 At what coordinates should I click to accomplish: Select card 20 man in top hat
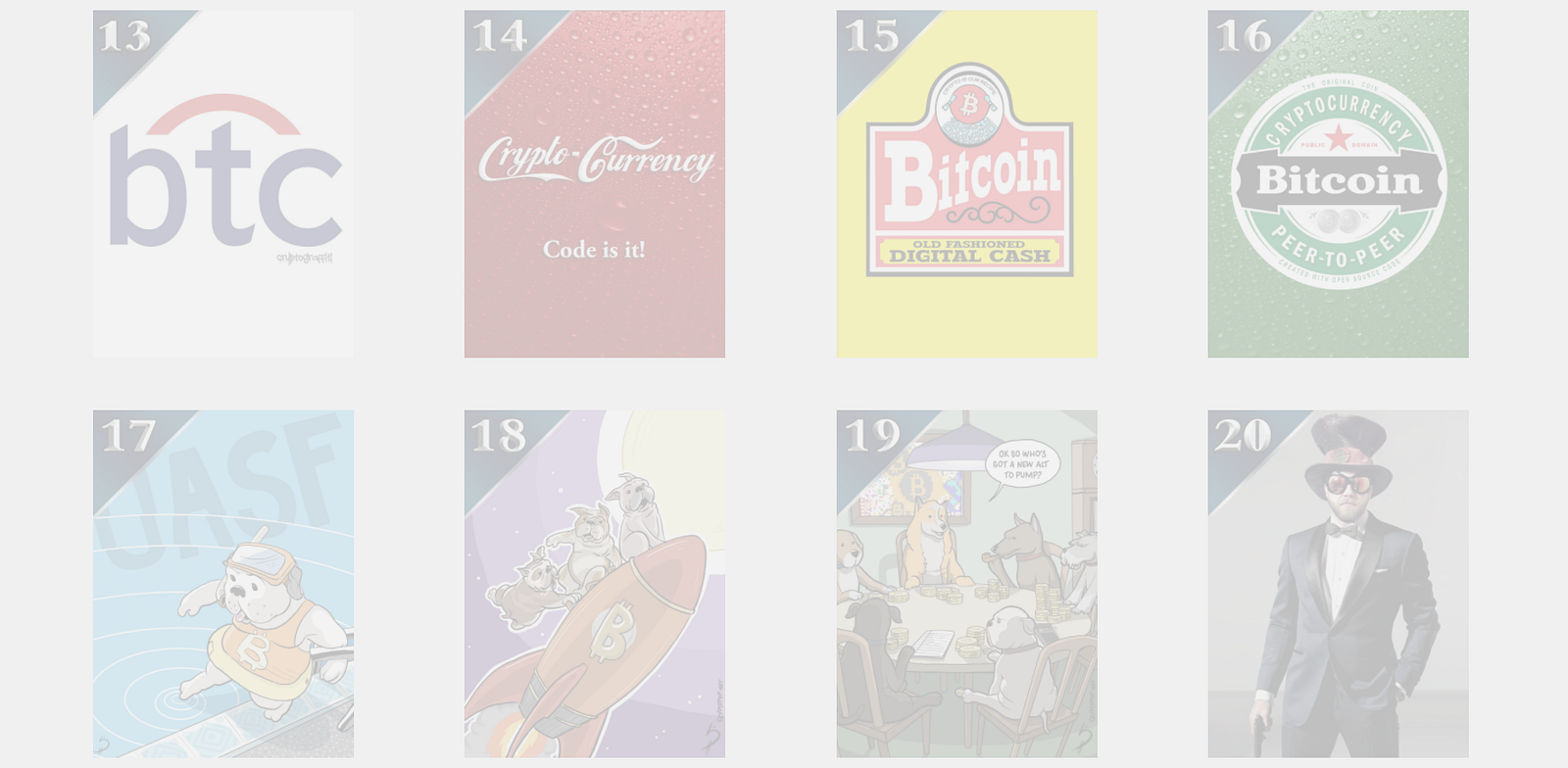1338,584
